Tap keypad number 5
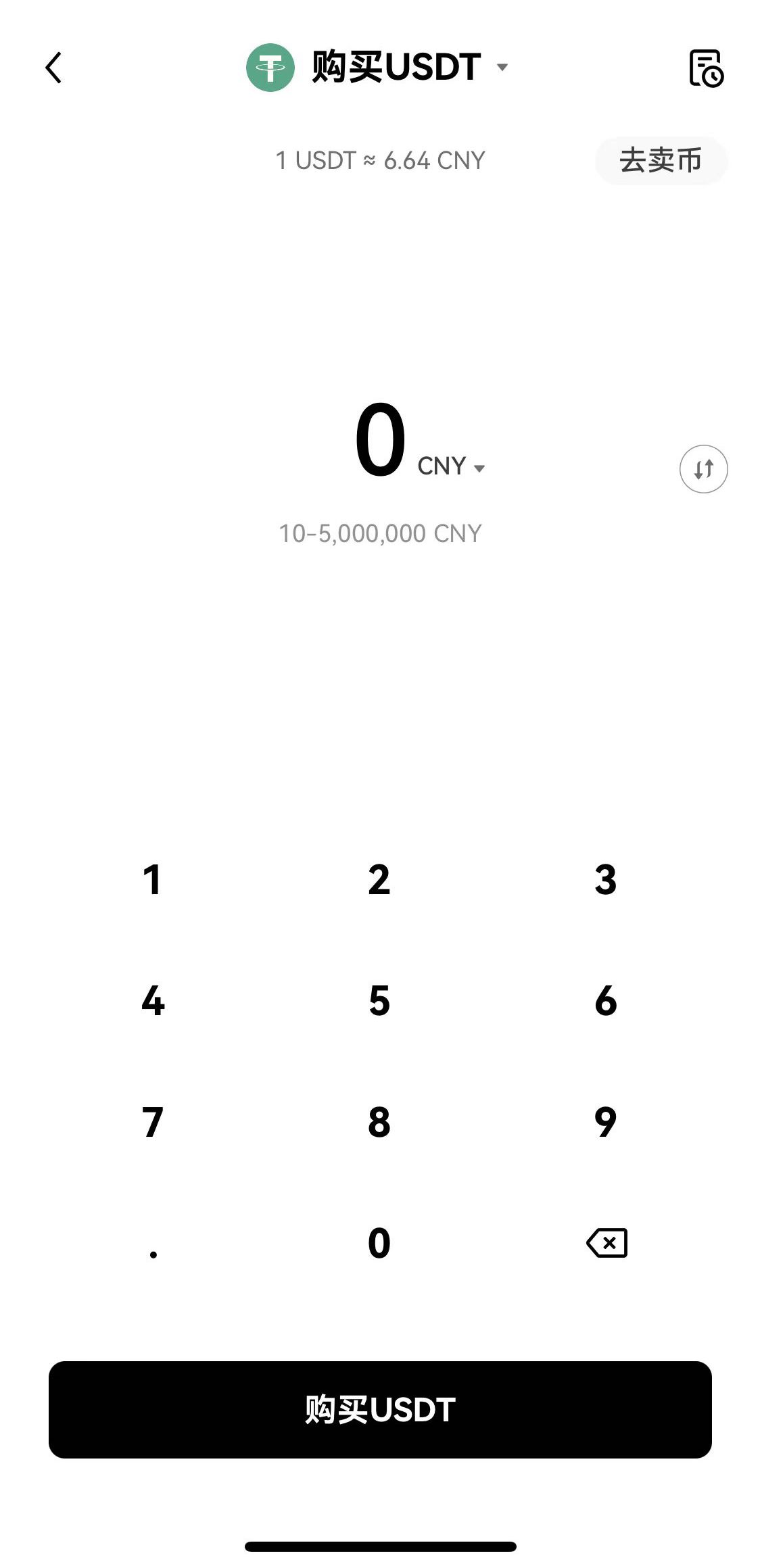760x1568 pixels. click(x=379, y=1001)
